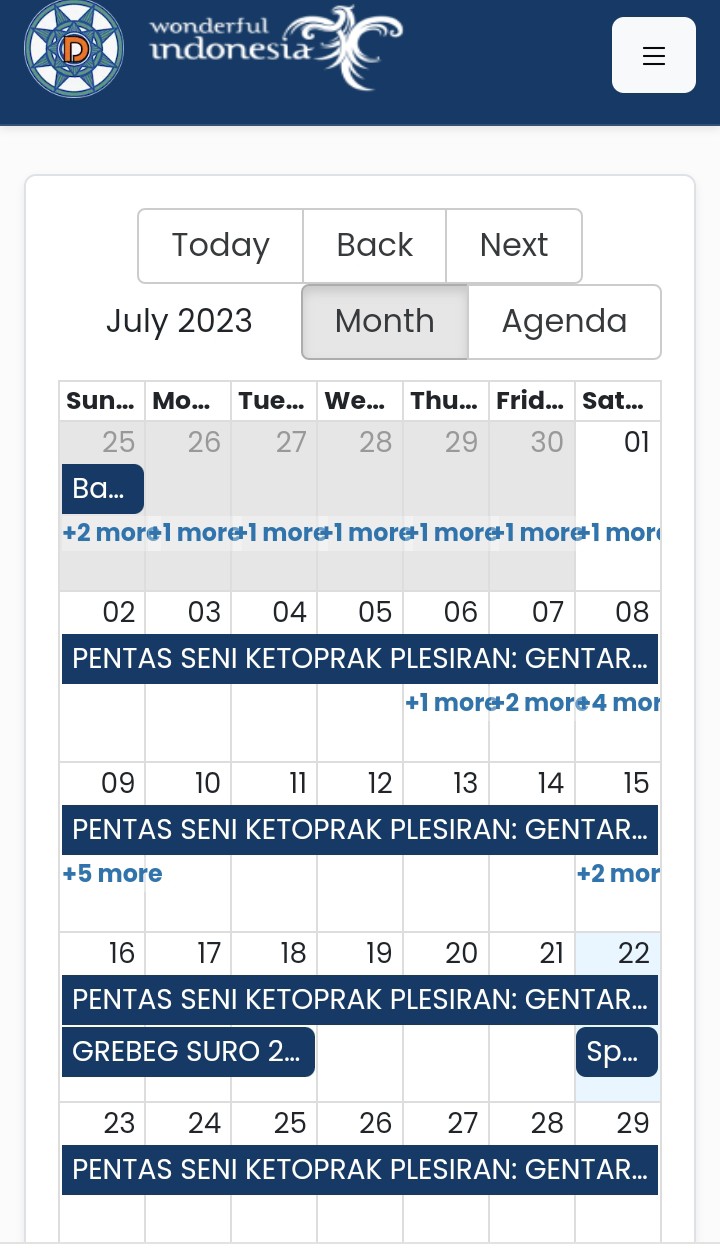This screenshot has width=720, height=1255.
Task: Open the GREBEG SURO event
Action: pos(188,1052)
